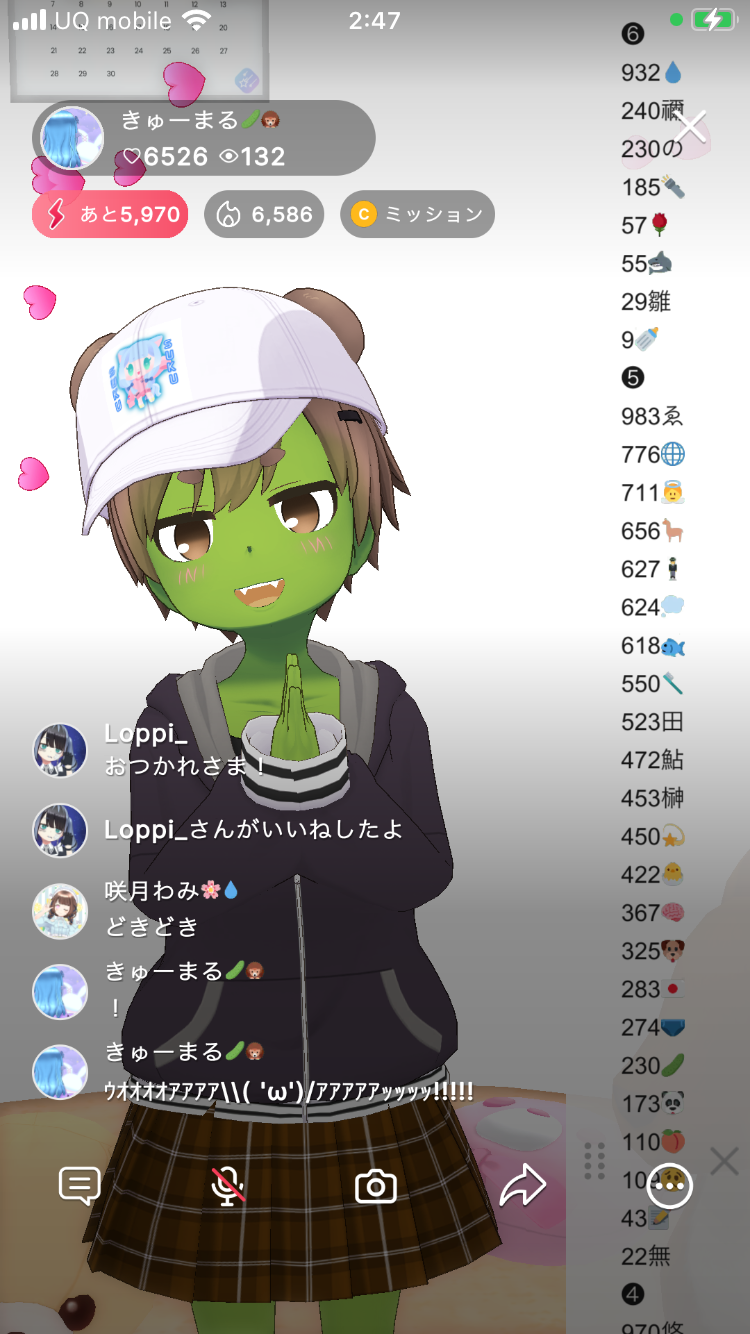Take a screenshot with camera icon
Screen dimensions: 750x1334
[376, 1187]
